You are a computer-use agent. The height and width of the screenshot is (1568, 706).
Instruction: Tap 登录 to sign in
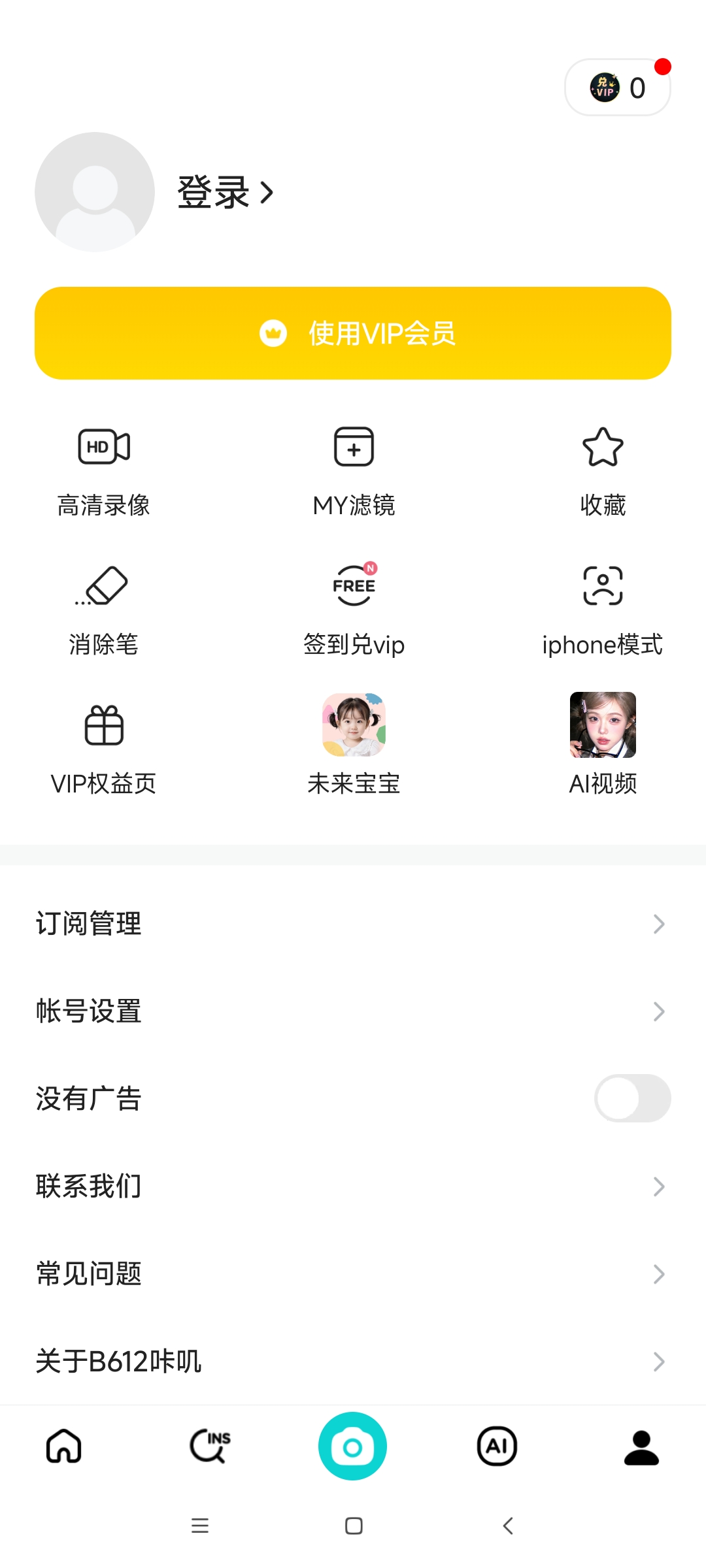(x=224, y=192)
